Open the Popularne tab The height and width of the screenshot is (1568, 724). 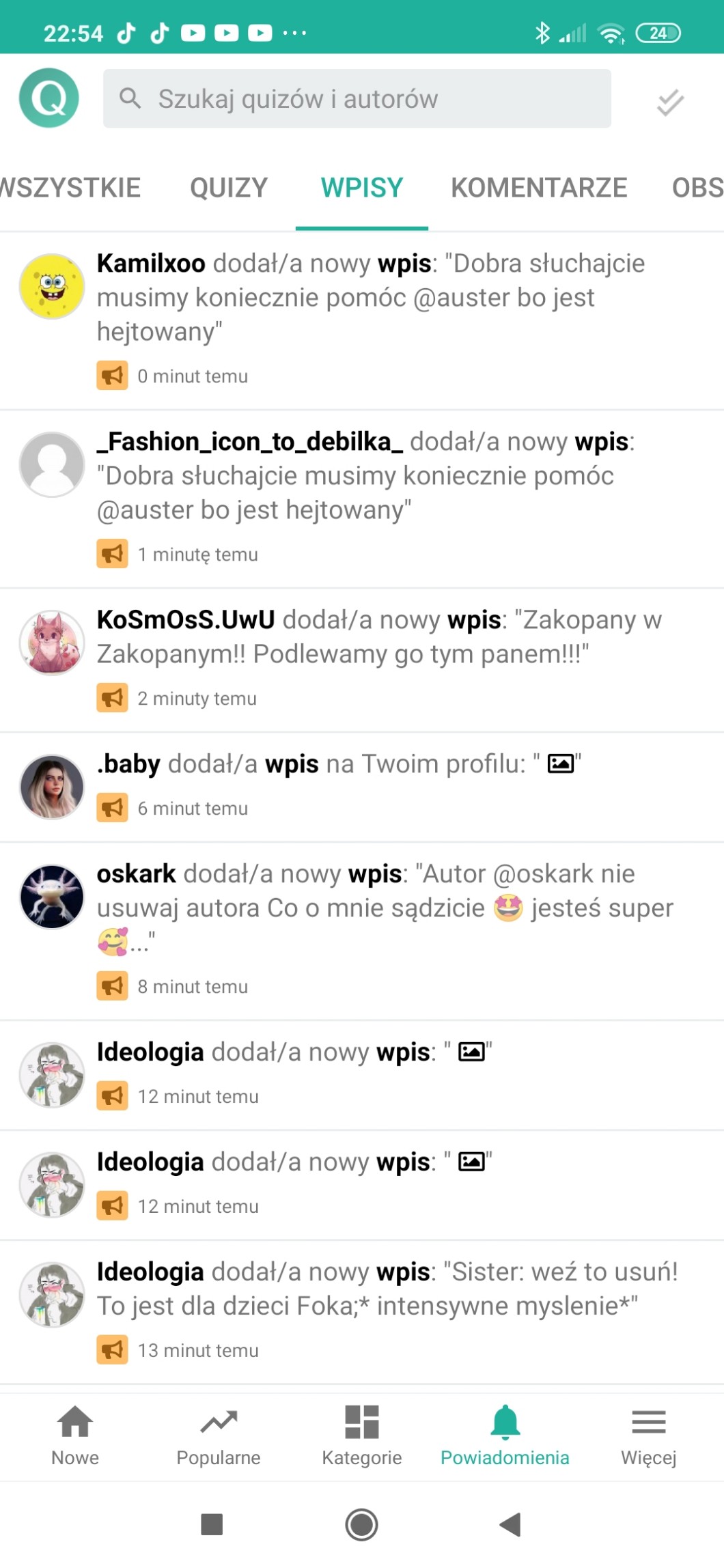[x=219, y=1436]
